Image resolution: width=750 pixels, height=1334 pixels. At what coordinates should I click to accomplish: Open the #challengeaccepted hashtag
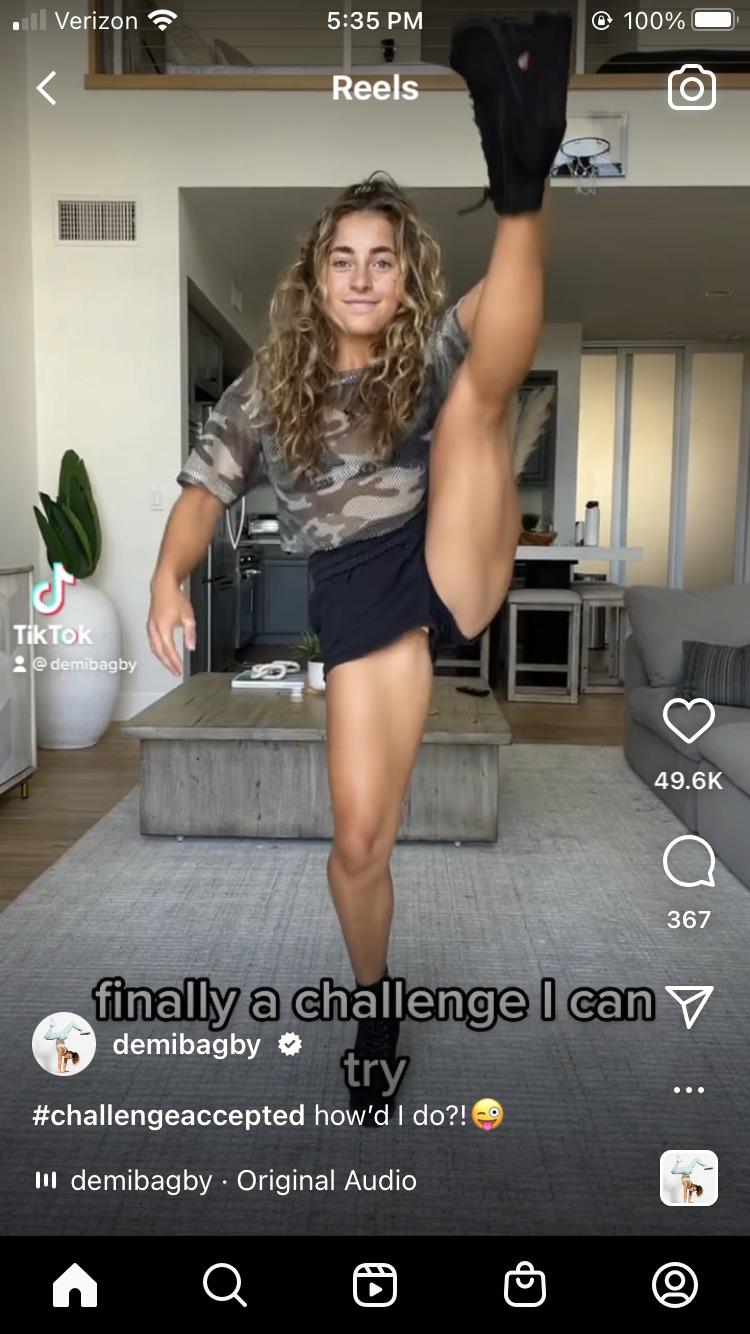168,1115
